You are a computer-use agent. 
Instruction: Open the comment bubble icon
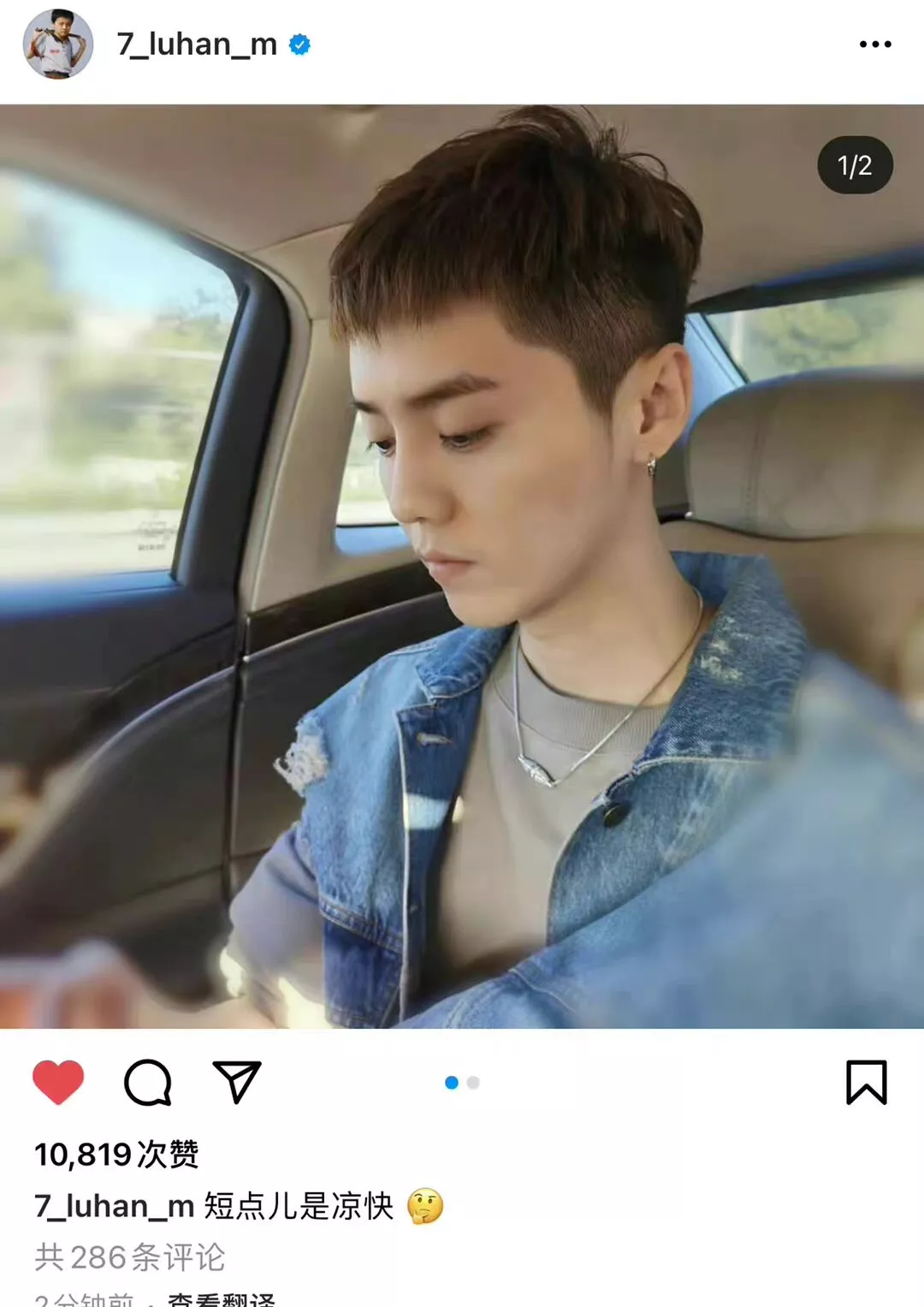coord(148,1083)
